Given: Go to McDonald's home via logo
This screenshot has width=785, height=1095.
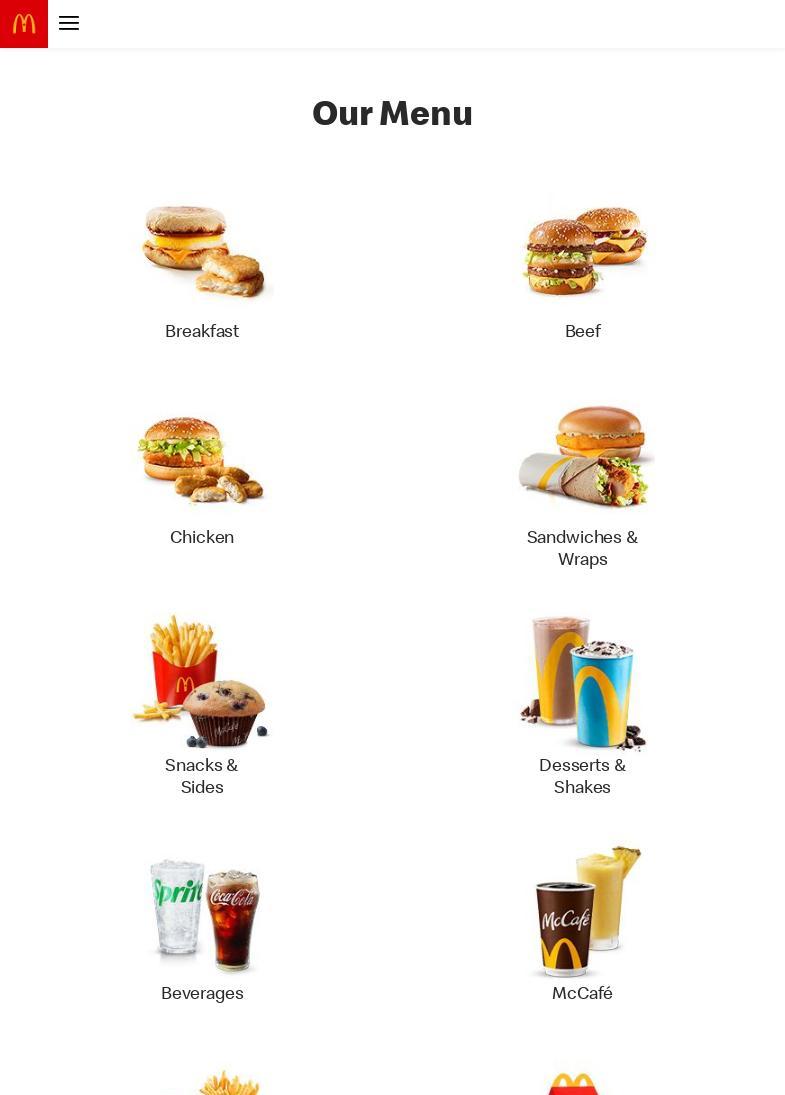Looking at the screenshot, I should 24,23.
